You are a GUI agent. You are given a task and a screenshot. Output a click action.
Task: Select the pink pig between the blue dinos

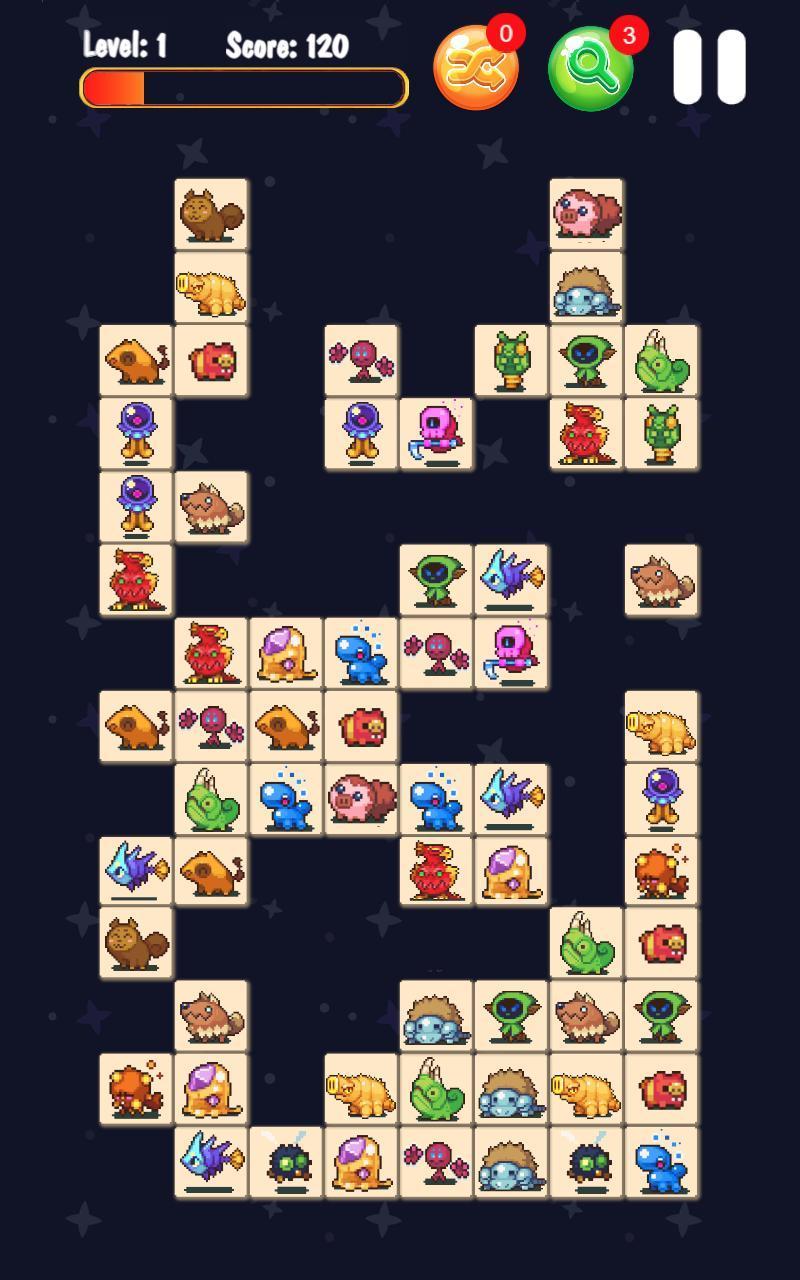[361, 799]
